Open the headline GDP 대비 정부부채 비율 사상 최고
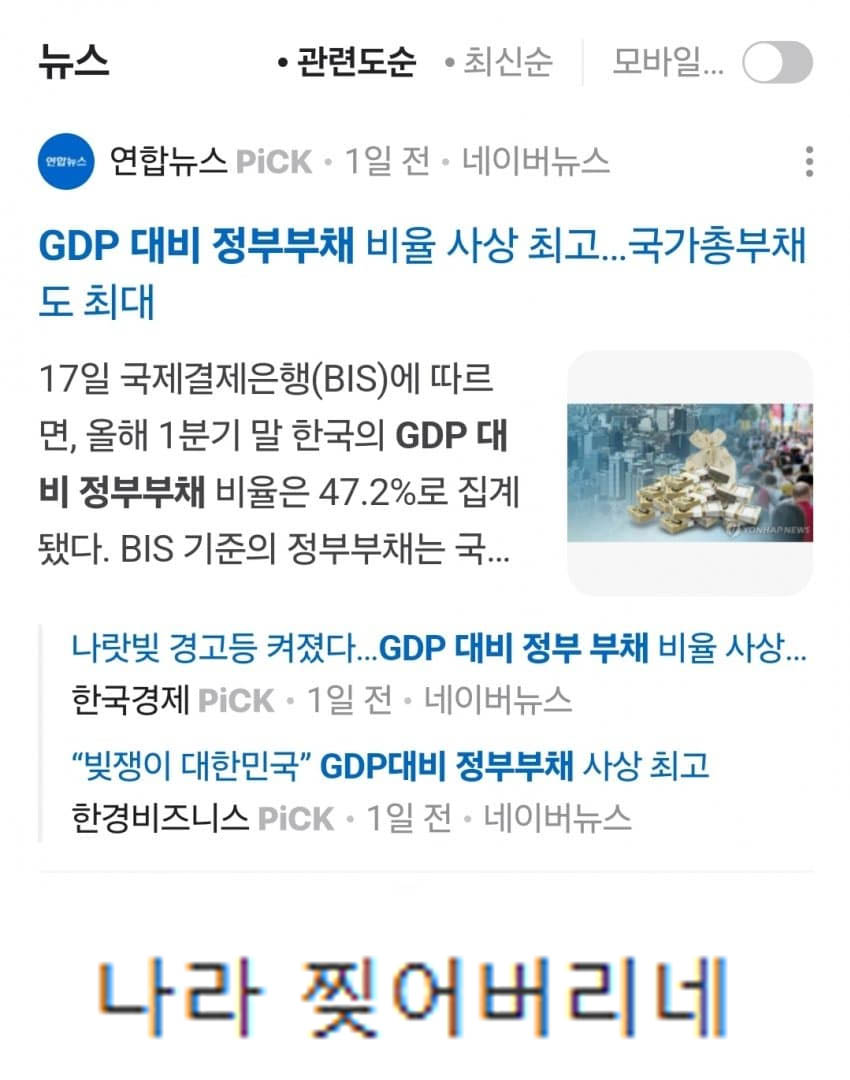The width and height of the screenshot is (850, 1080). point(420,247)
